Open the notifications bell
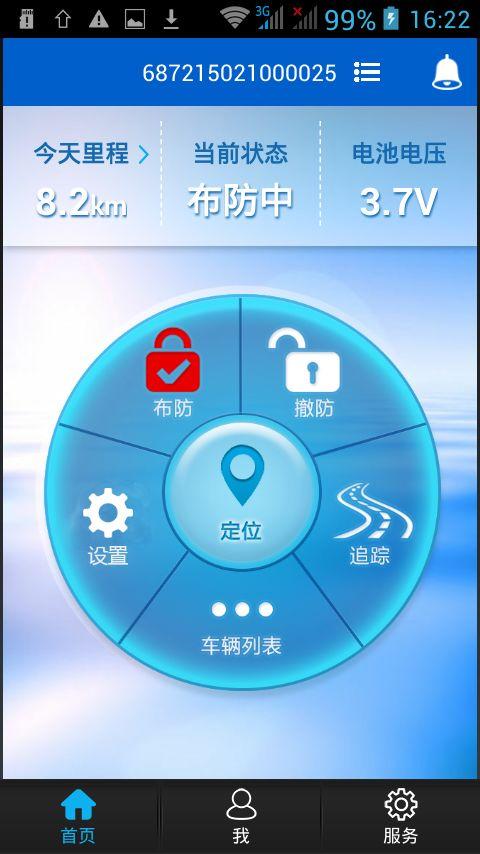Screen dimensions: 480x854 tap(447, 72)
